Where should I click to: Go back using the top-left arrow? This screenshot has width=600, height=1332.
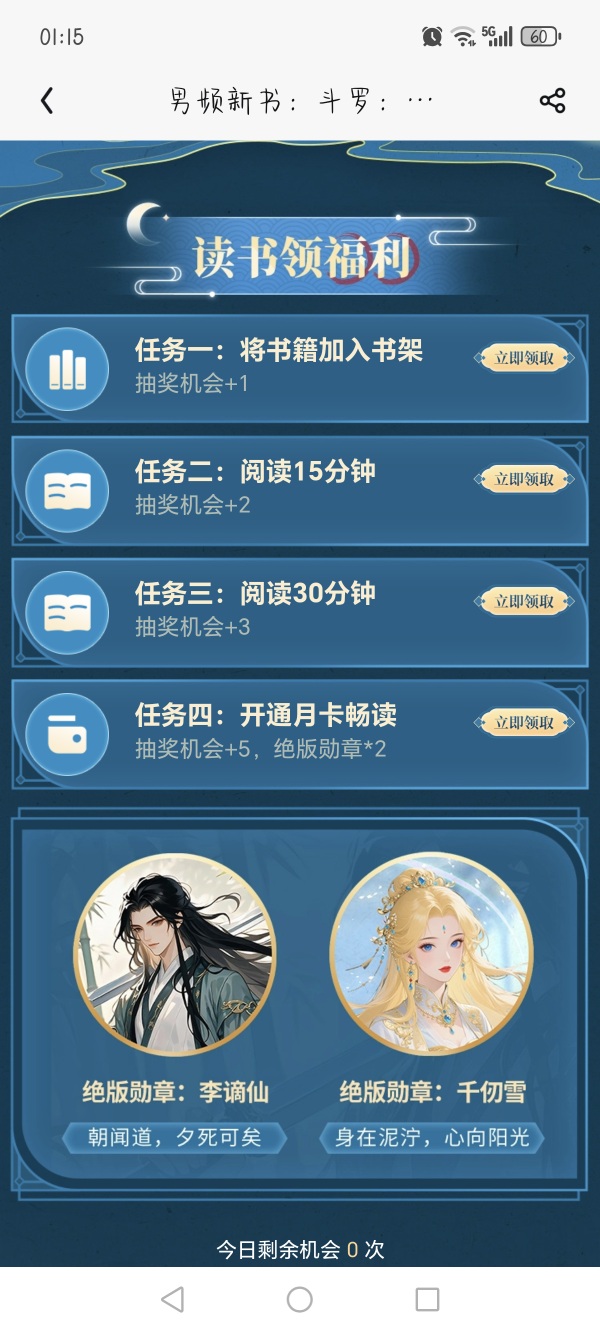coord(47,100)
